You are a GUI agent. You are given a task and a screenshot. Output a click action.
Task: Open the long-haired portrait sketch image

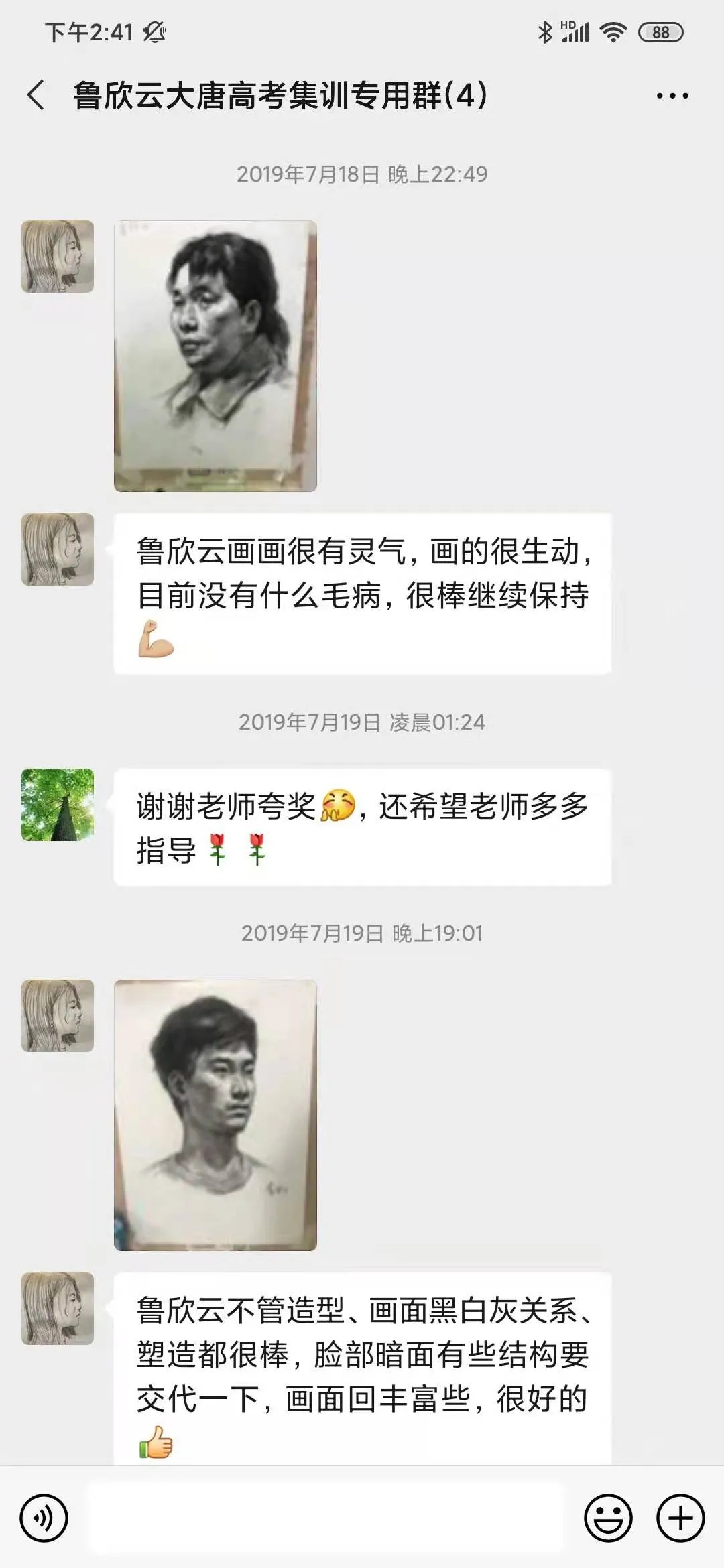(x=215, y=356)
